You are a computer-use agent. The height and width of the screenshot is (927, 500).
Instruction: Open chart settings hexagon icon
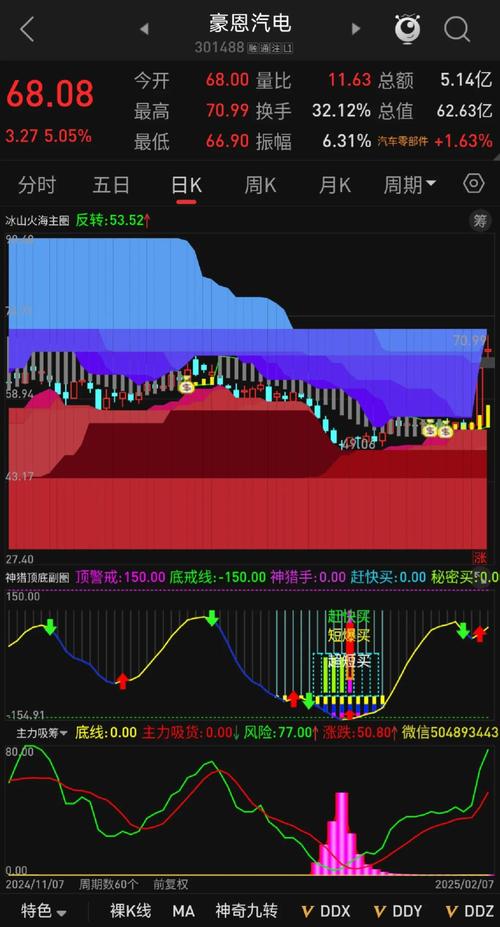coord(473,184)
